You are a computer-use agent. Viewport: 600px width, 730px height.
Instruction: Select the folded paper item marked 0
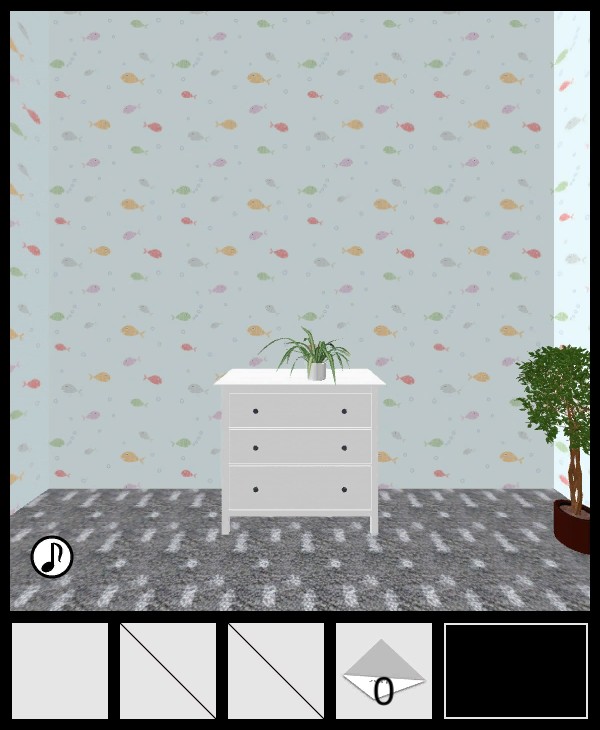pyautogui.click(x=384, y=671)
